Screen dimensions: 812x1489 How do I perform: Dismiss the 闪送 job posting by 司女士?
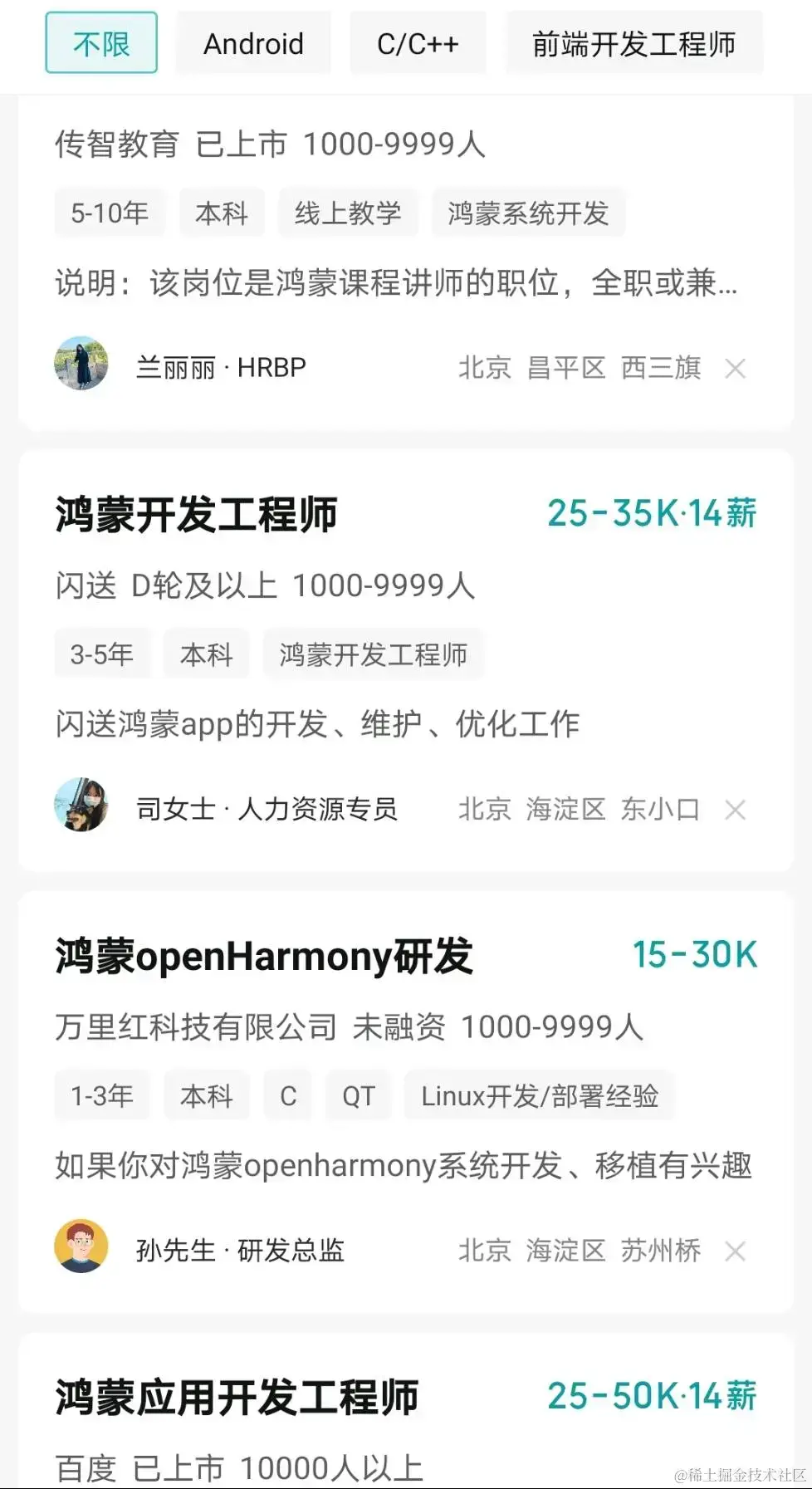(735, 810)
